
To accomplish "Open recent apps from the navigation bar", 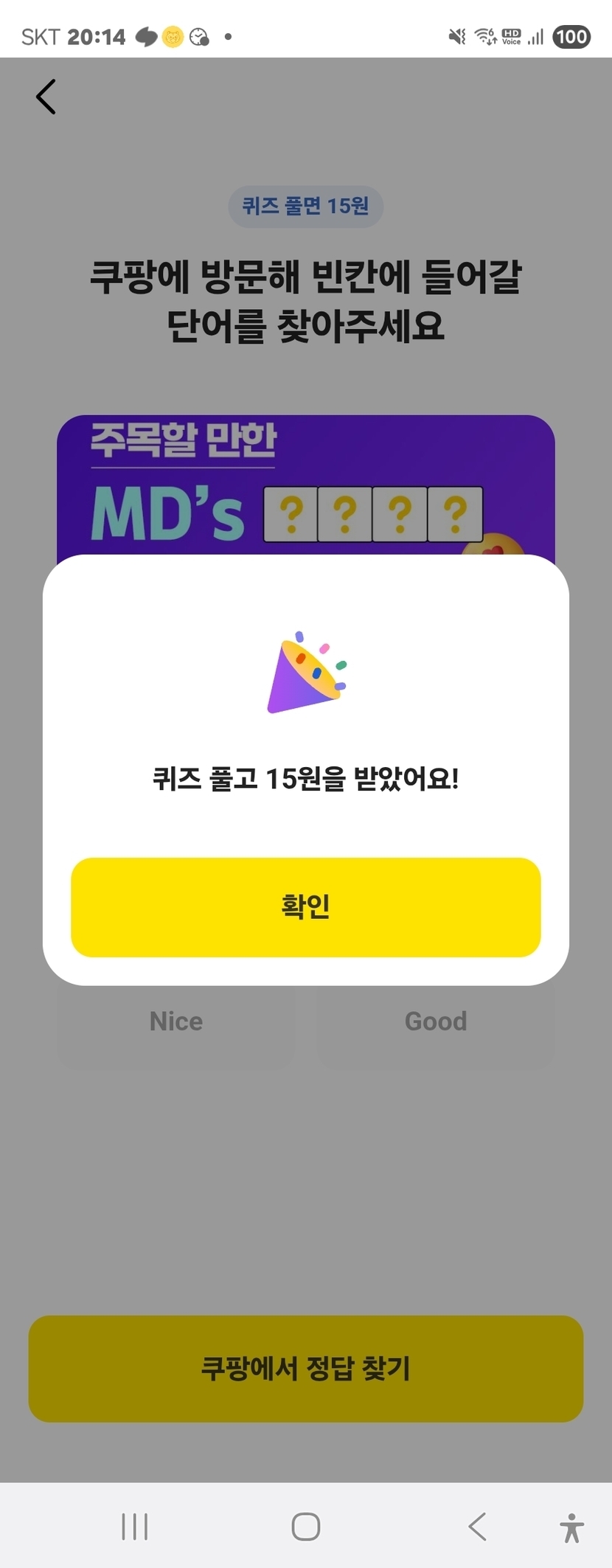I will 135,1526.
